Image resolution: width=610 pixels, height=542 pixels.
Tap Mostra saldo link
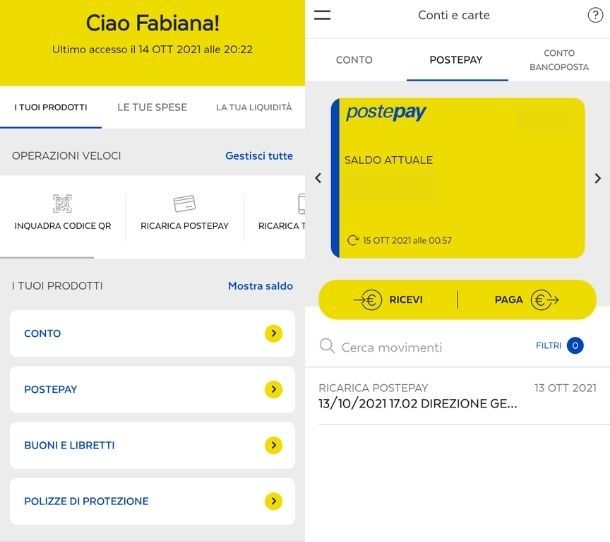pos(260,286)
